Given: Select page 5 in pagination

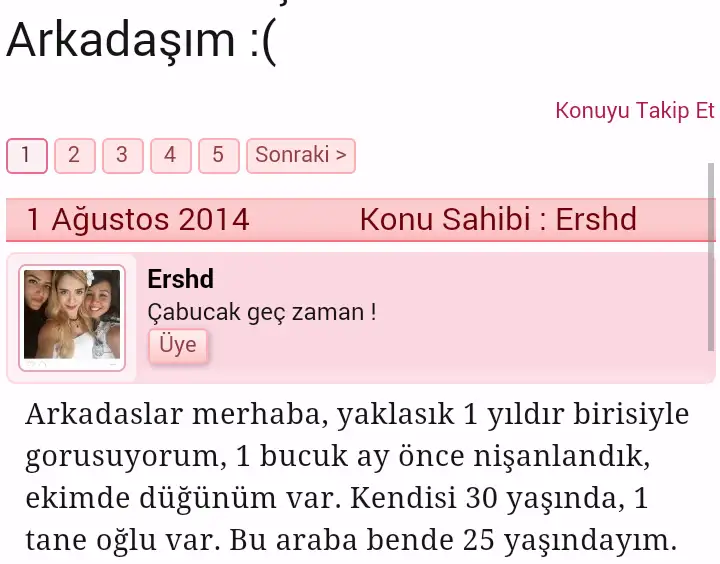Looking at the screenshot, I should click(x=218, y=155).
